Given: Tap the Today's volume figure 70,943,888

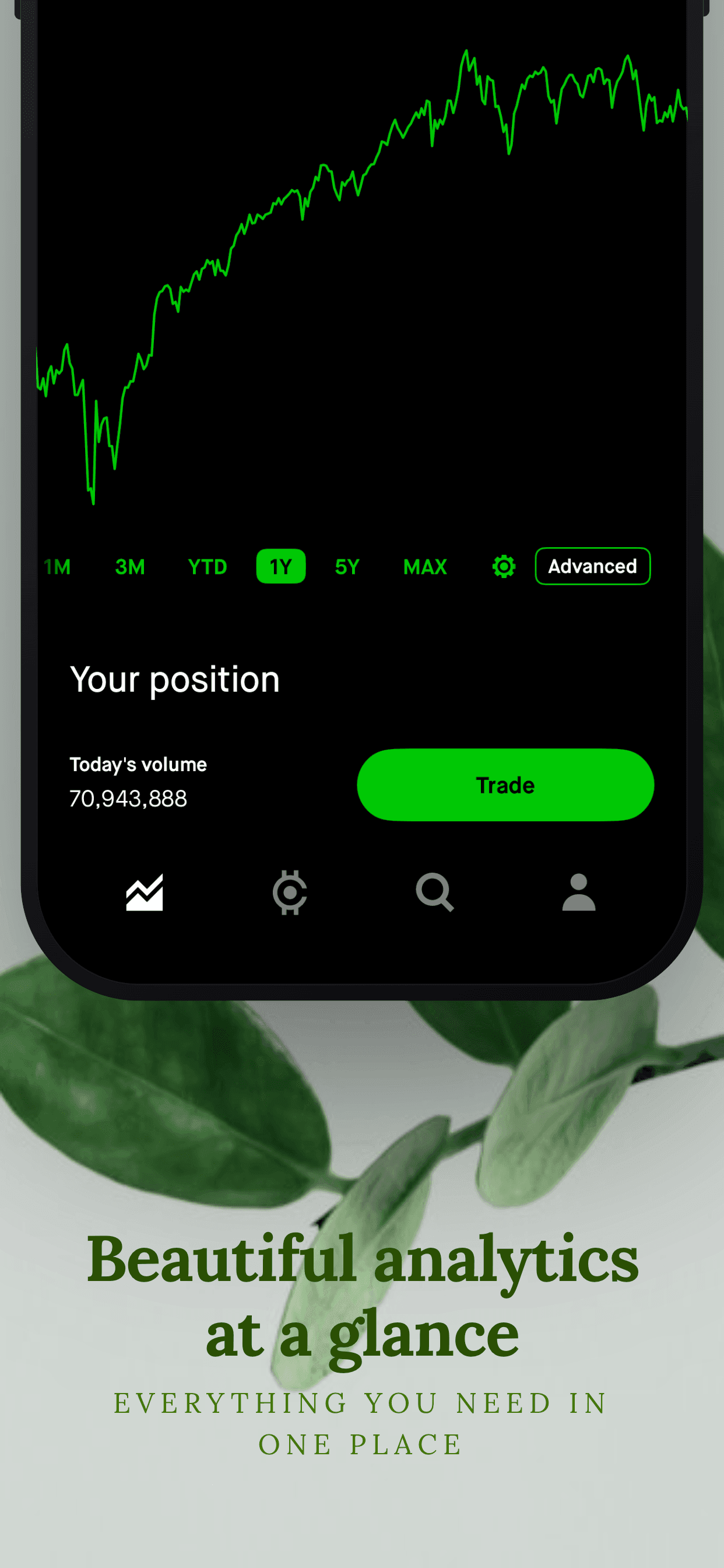Looking at the screenshot, I should [128, 798].
